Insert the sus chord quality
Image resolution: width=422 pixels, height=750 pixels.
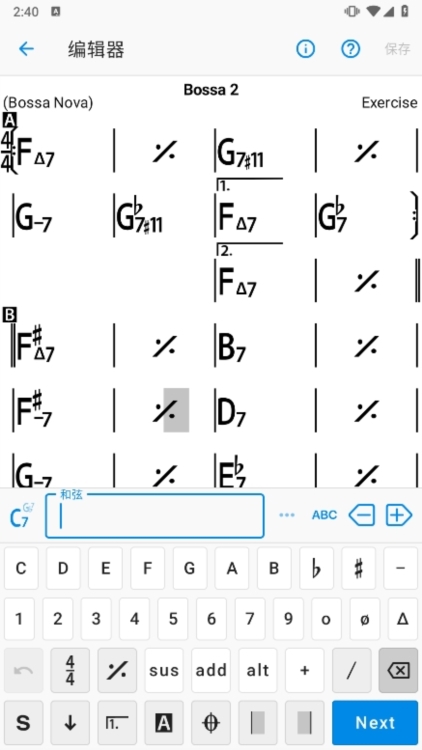pyautogui.click(x=164, y=671)
